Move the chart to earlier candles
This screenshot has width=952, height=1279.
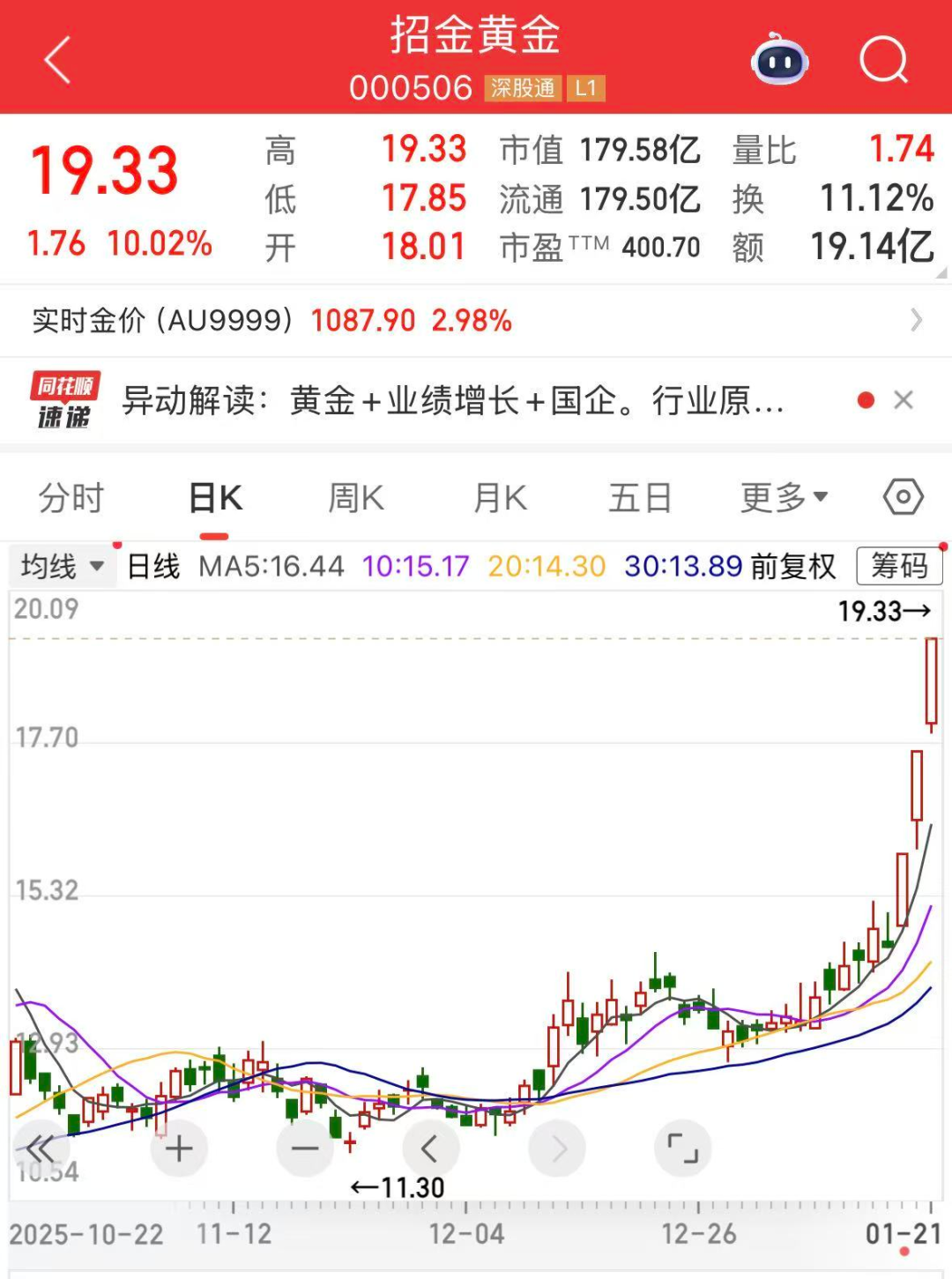click(x=430, y=1149)
